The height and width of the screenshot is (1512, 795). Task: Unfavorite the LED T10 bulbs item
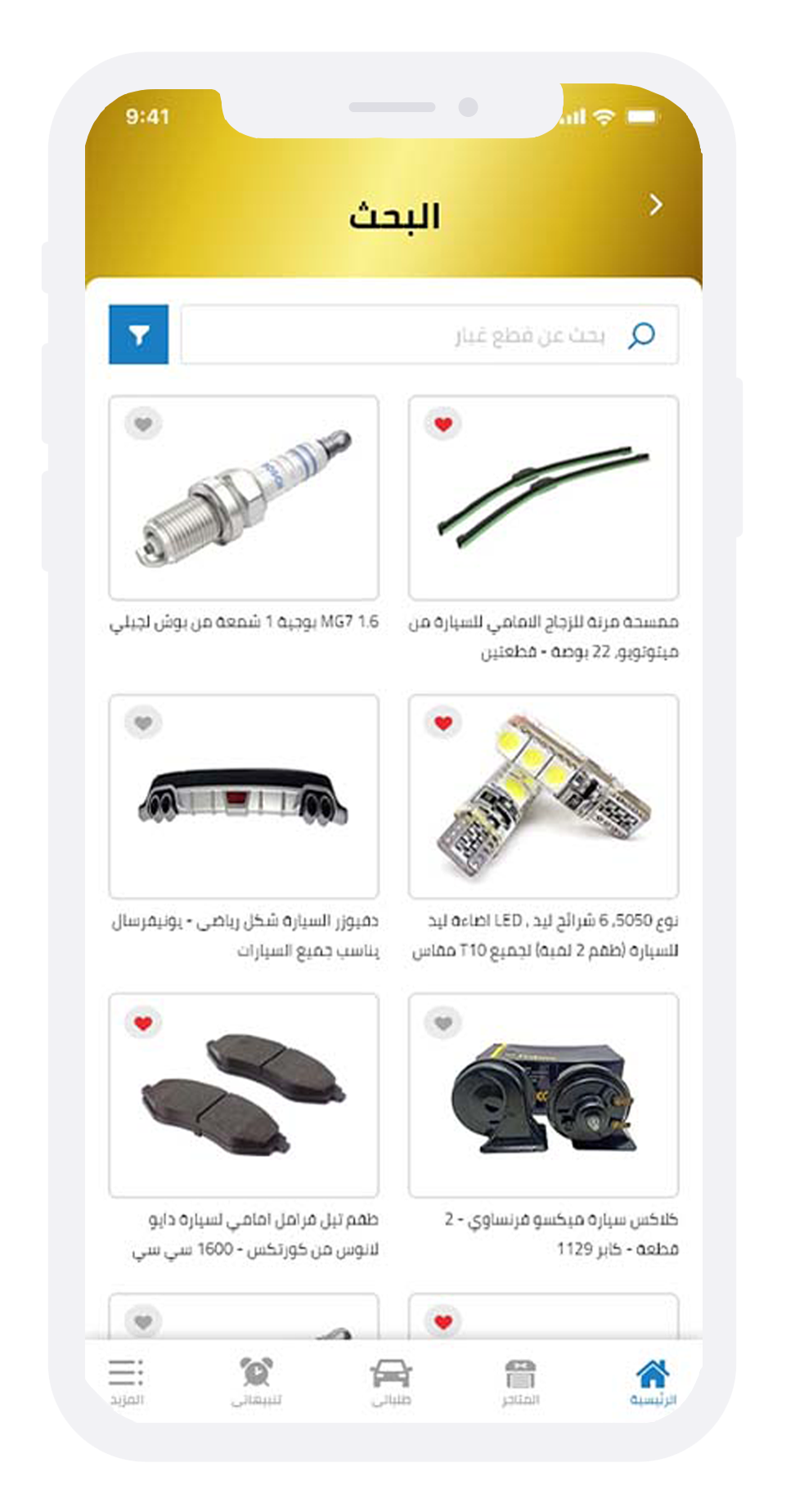pos(442,722)
